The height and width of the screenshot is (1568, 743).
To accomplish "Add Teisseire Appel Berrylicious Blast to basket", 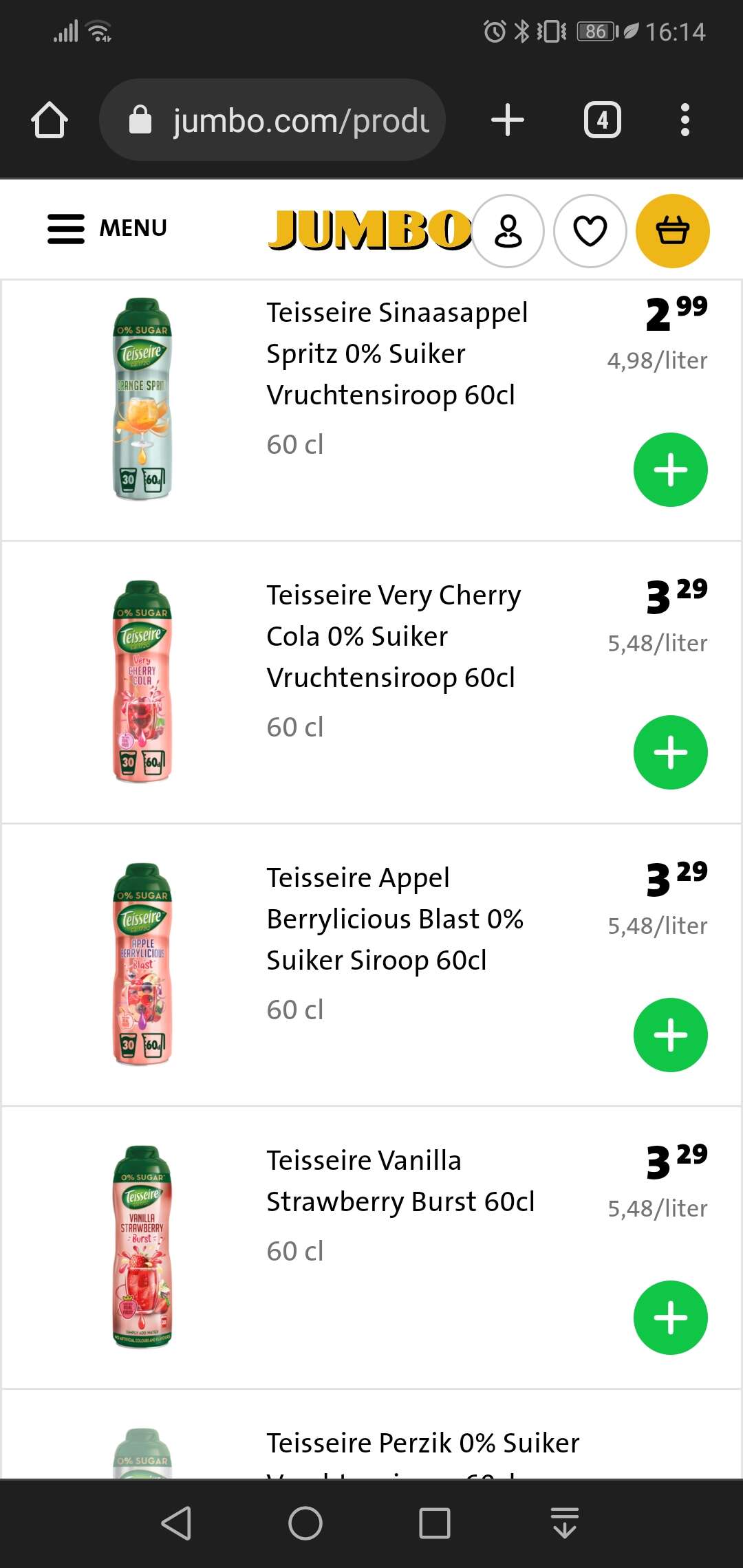I will pyautogui.click(x=671, y=1035).
